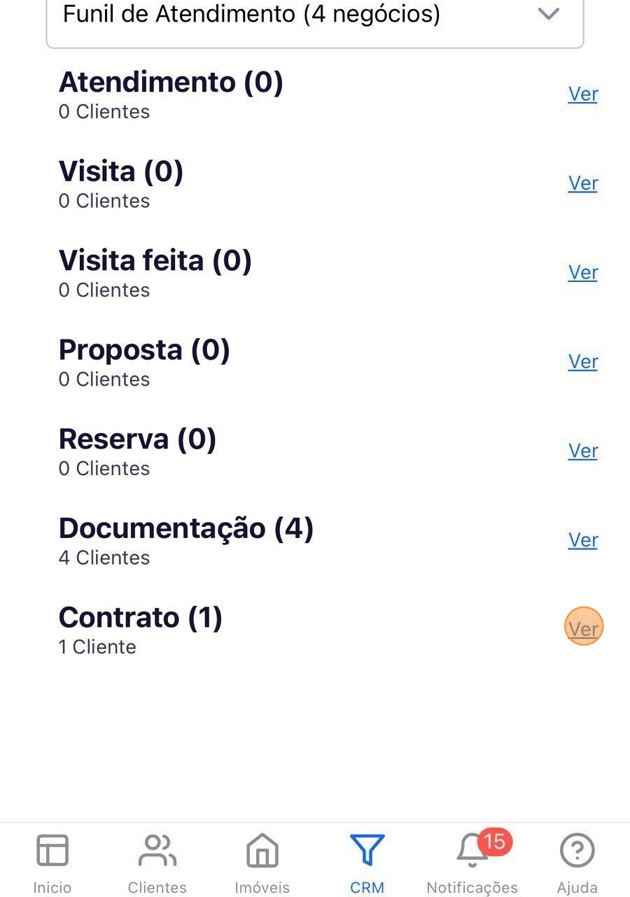View the 4 Documentação clients
The width and height of the screenshot is (630, 897).
[x=582, y=540]
